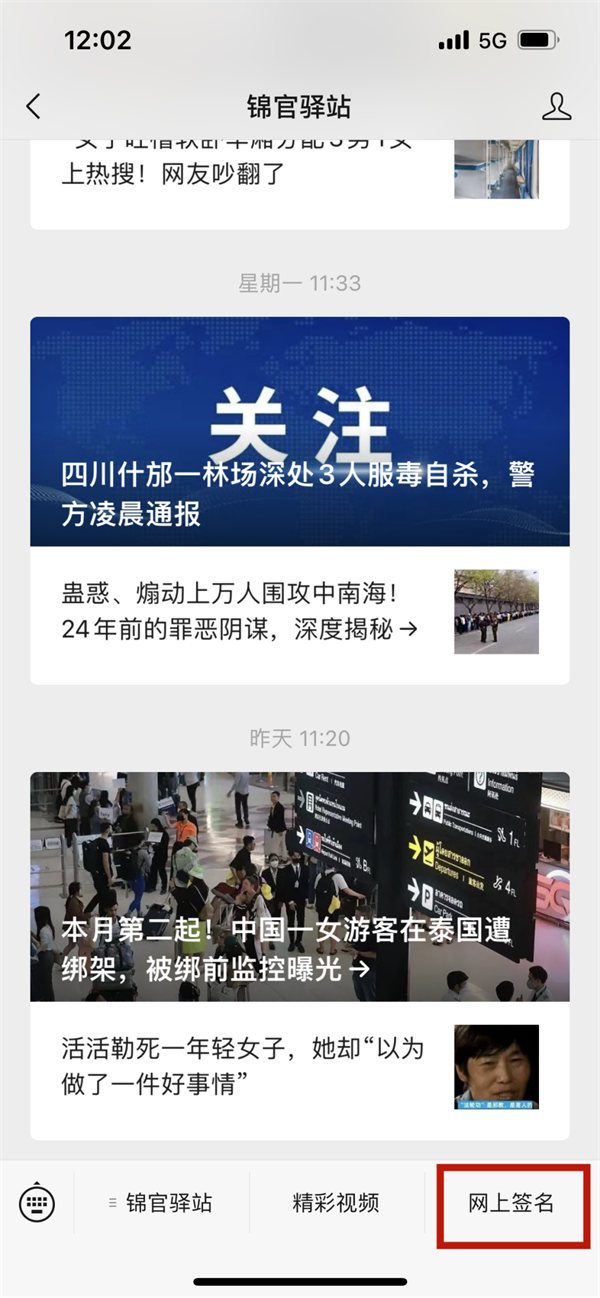The width and height of the screenshot is (600, 1298).
Task: Open the account profile icon
Action: [x=556, y=106]
